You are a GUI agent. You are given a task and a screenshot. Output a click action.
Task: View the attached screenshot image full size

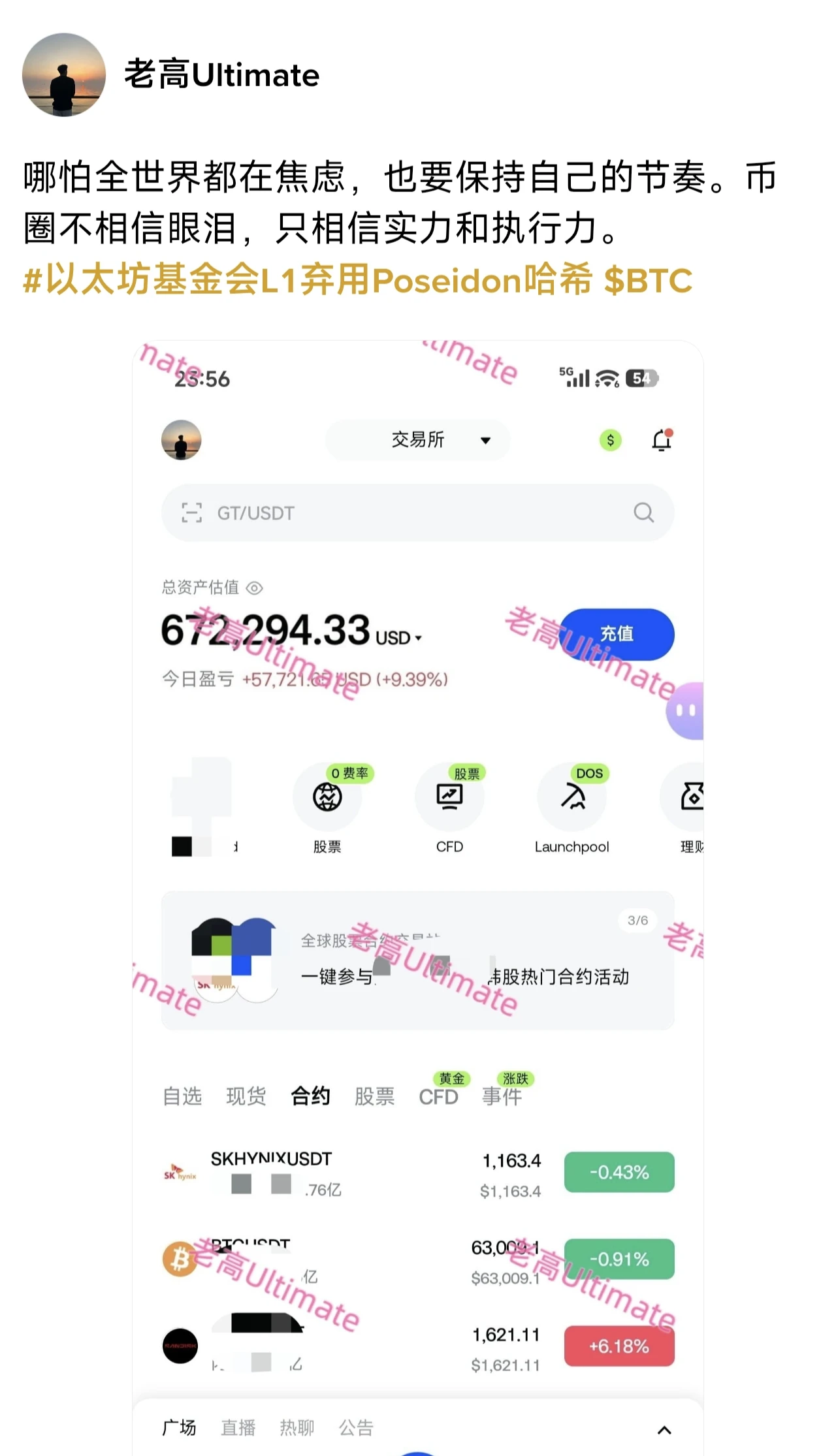418,898
